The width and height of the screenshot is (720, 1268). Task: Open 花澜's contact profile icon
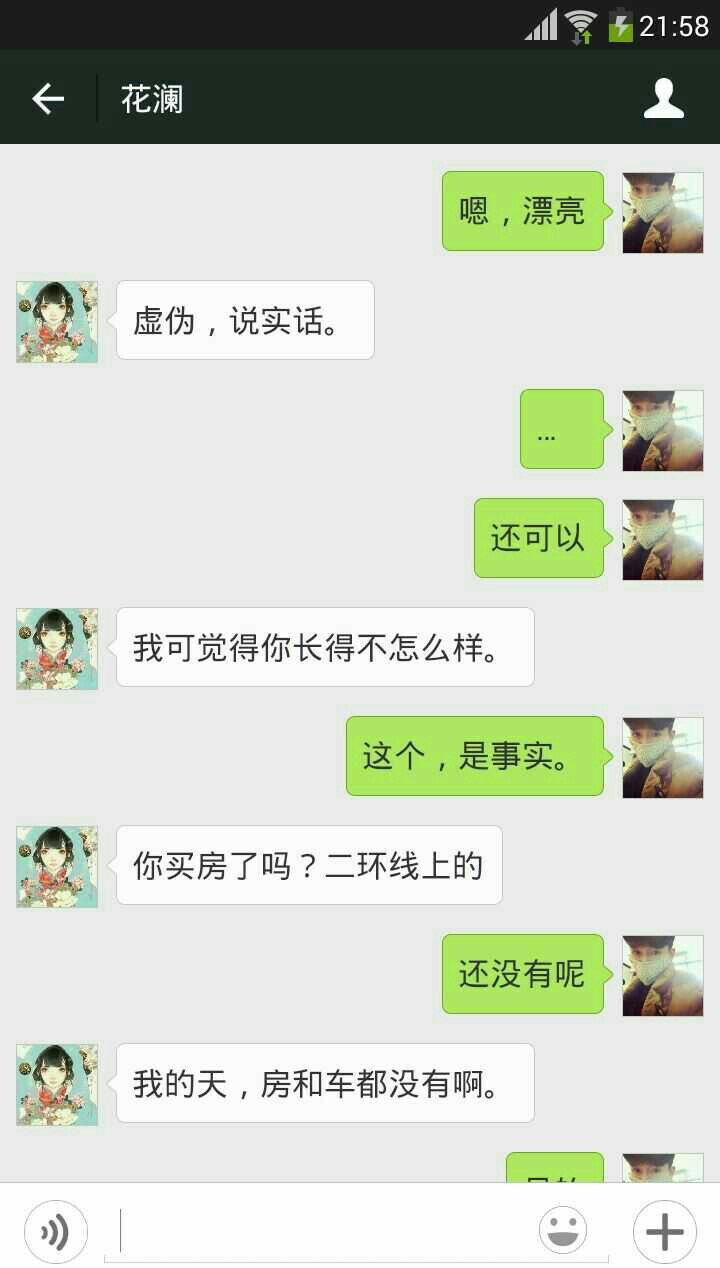(663, 98)
